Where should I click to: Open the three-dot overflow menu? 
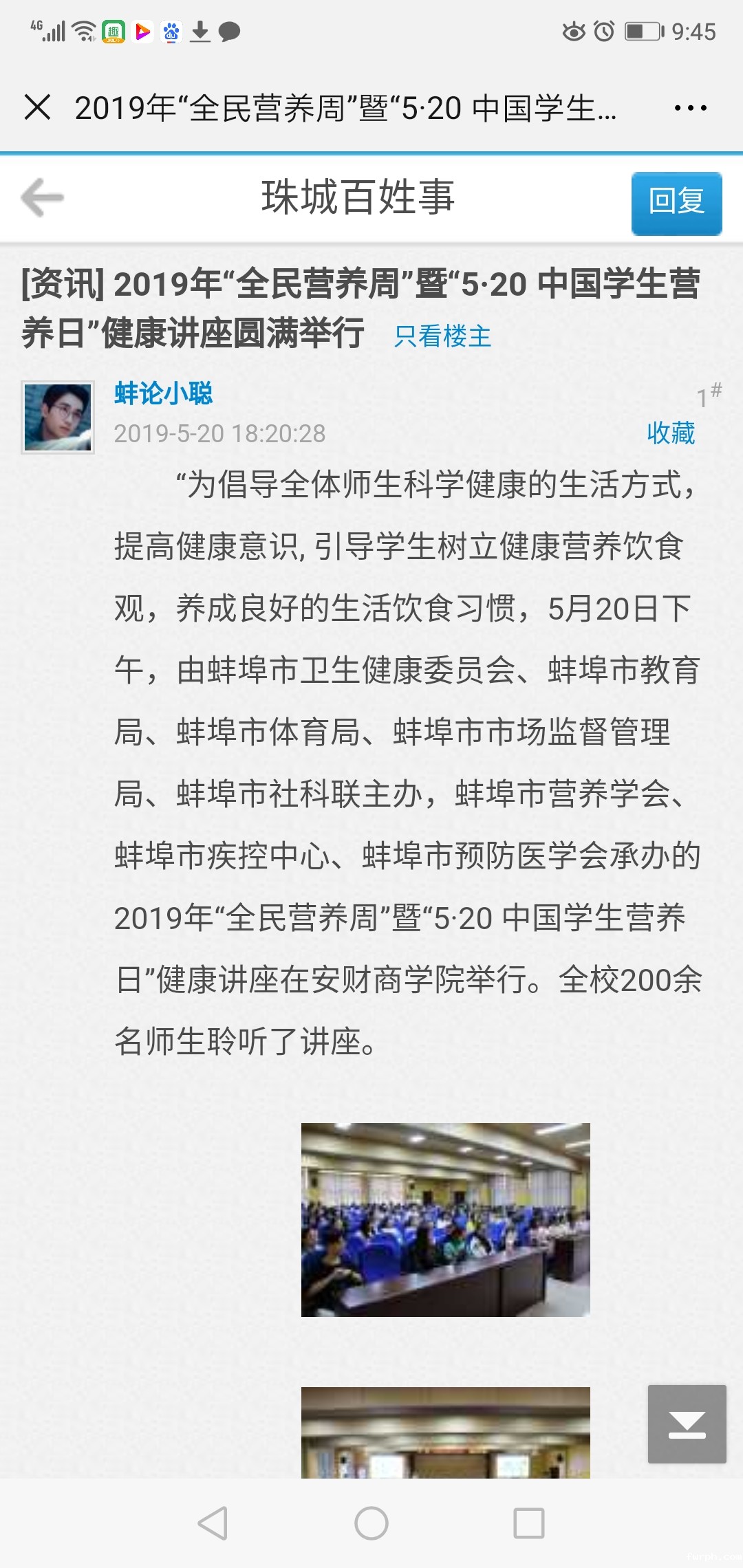tap(690, 108)
